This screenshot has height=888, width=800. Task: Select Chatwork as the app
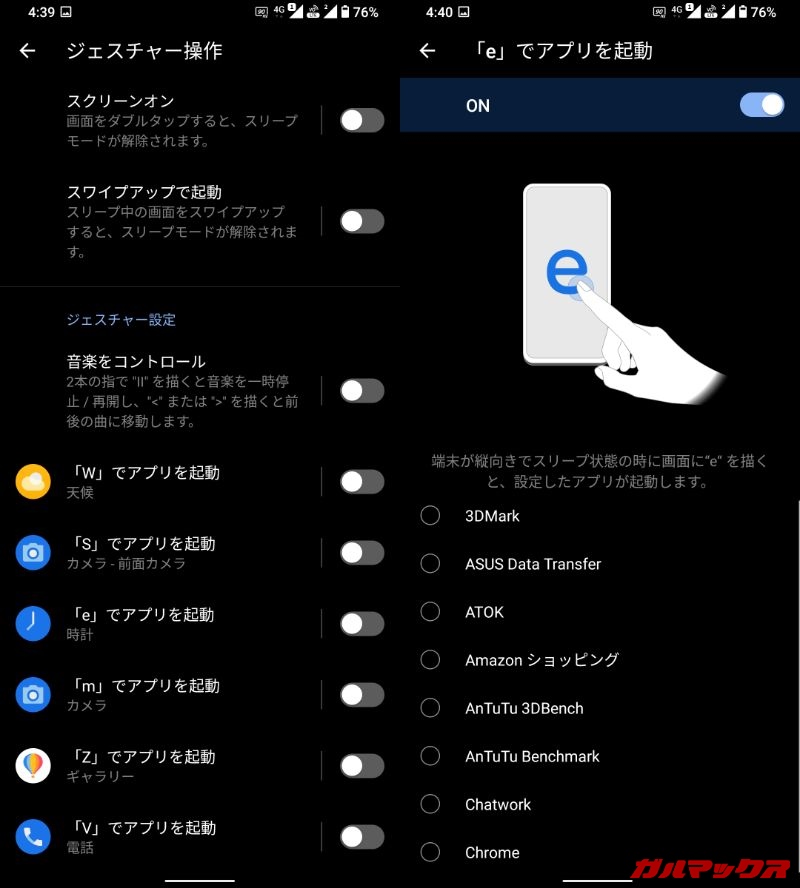[430, 804]
